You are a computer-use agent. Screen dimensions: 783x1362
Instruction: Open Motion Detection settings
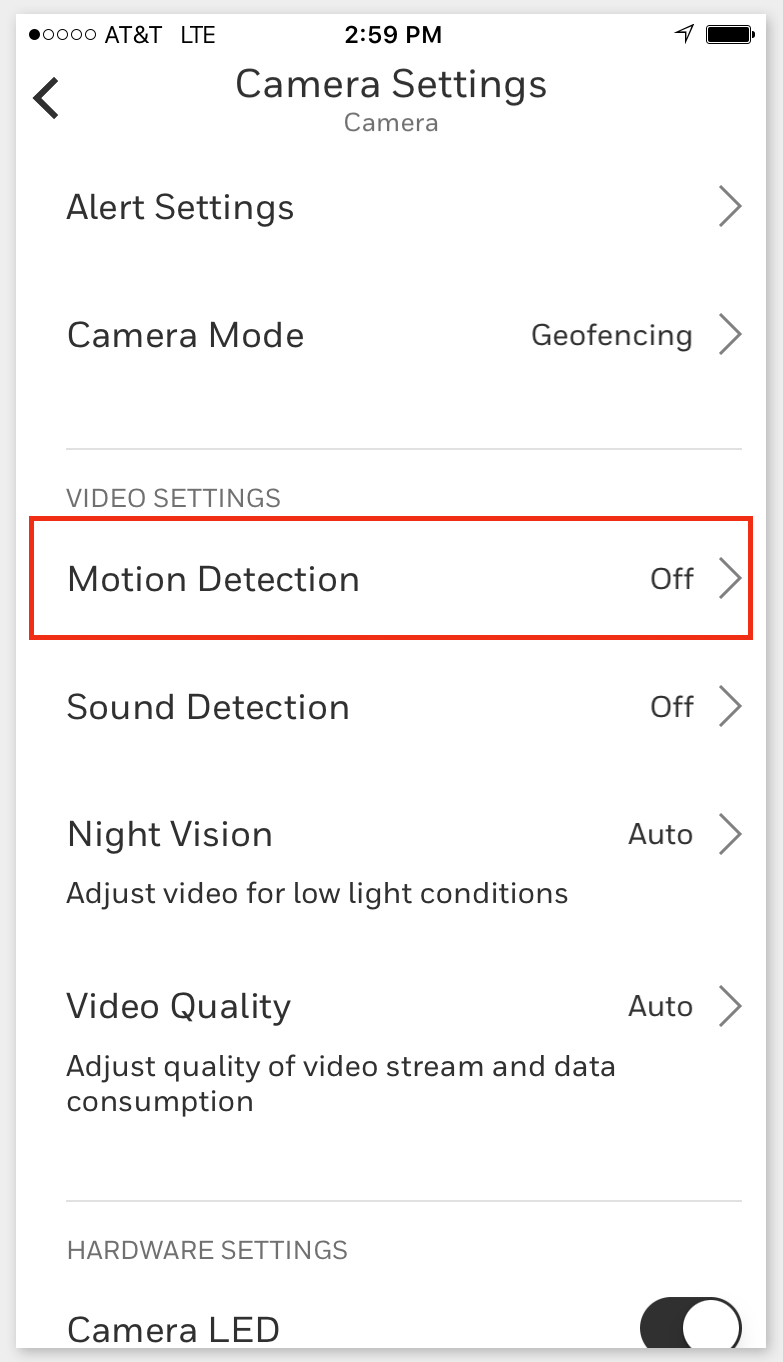pyautogui.click(x=392, y=579)
